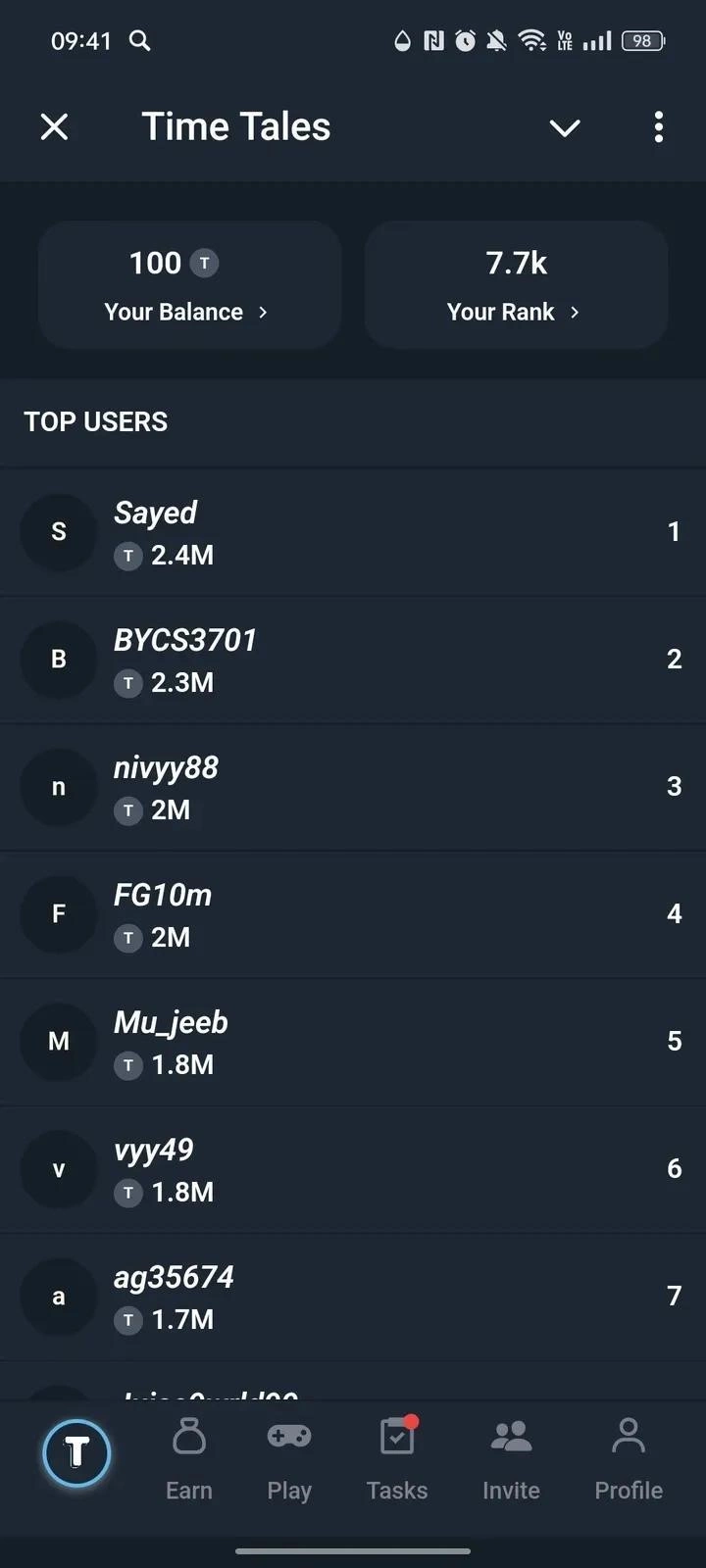This screenshot has height=1568, width=706.
Task: Open Sayed's leaderboard entry
Action: click(x=353, y=532)
